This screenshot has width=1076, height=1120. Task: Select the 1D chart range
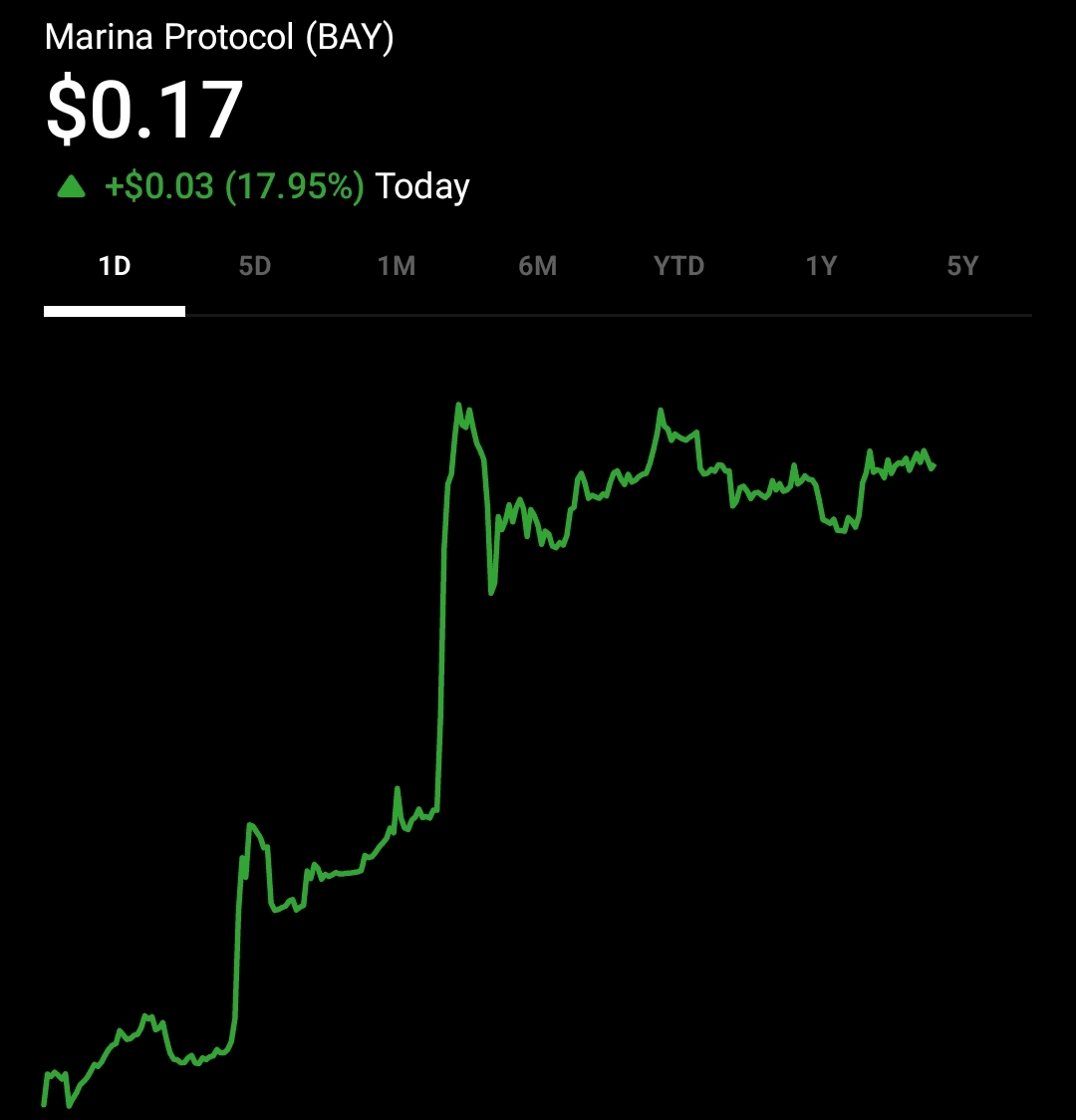(115, 267)
